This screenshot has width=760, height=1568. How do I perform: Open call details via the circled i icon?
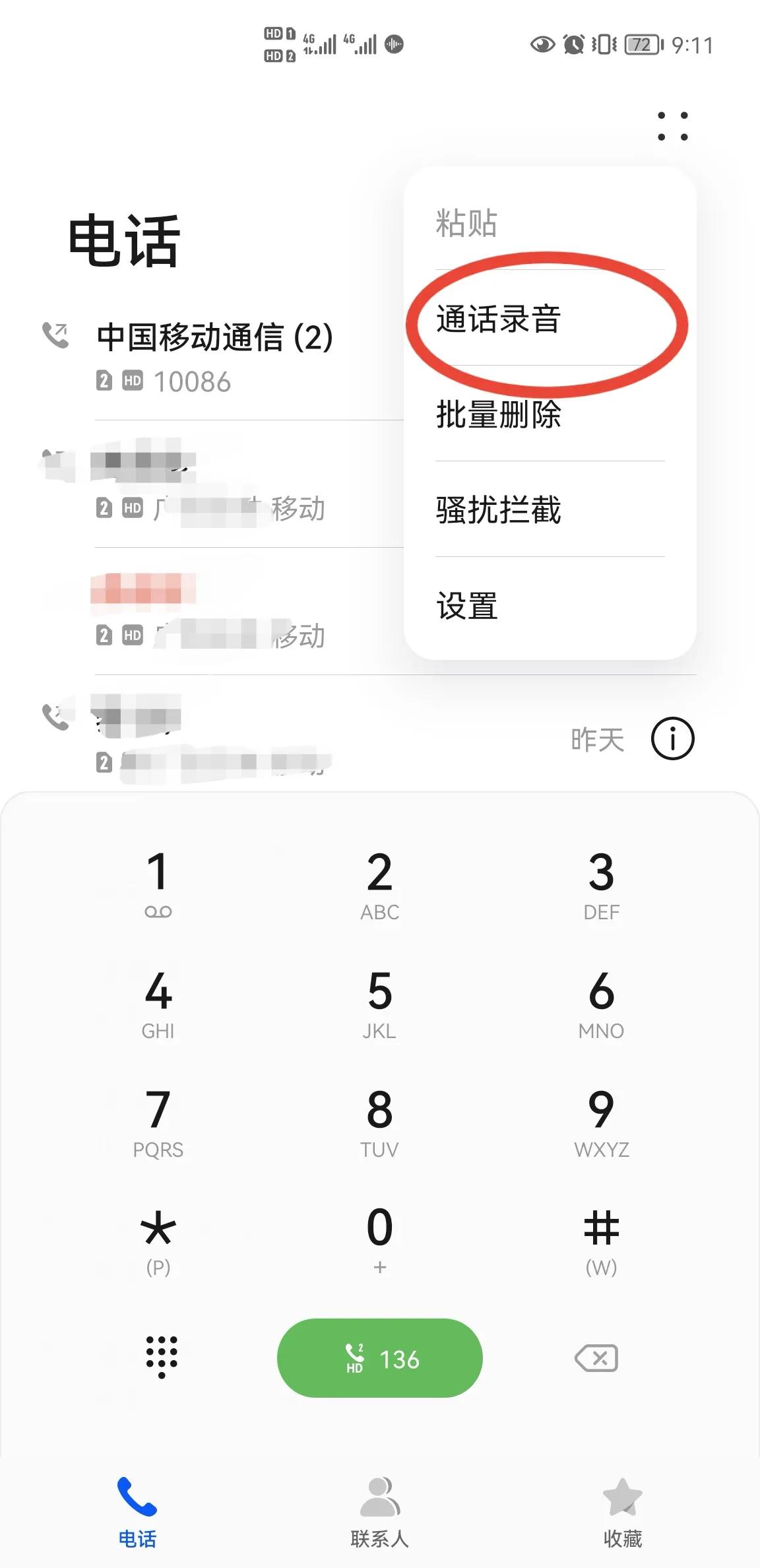point(672,739)
